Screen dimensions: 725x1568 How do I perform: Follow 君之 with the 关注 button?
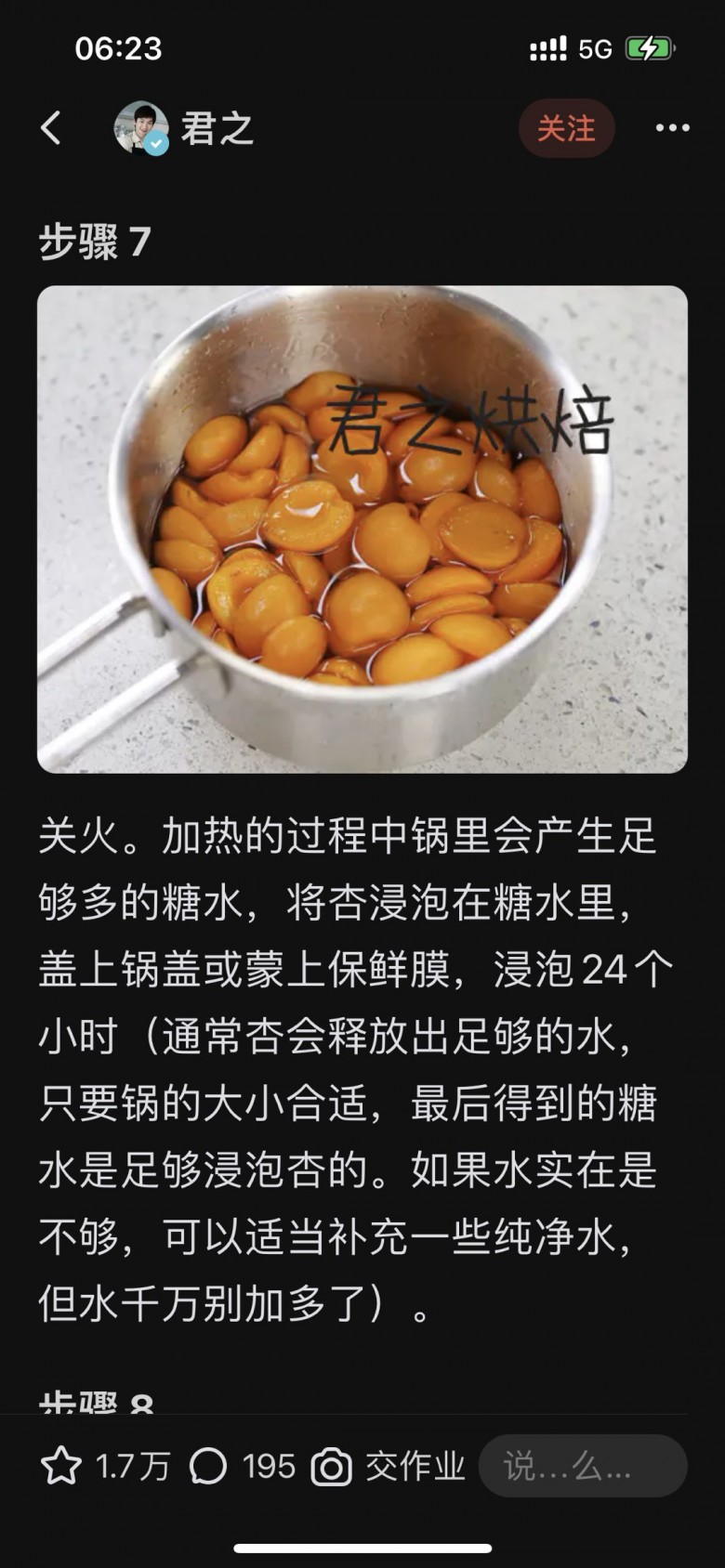(566, 128)
